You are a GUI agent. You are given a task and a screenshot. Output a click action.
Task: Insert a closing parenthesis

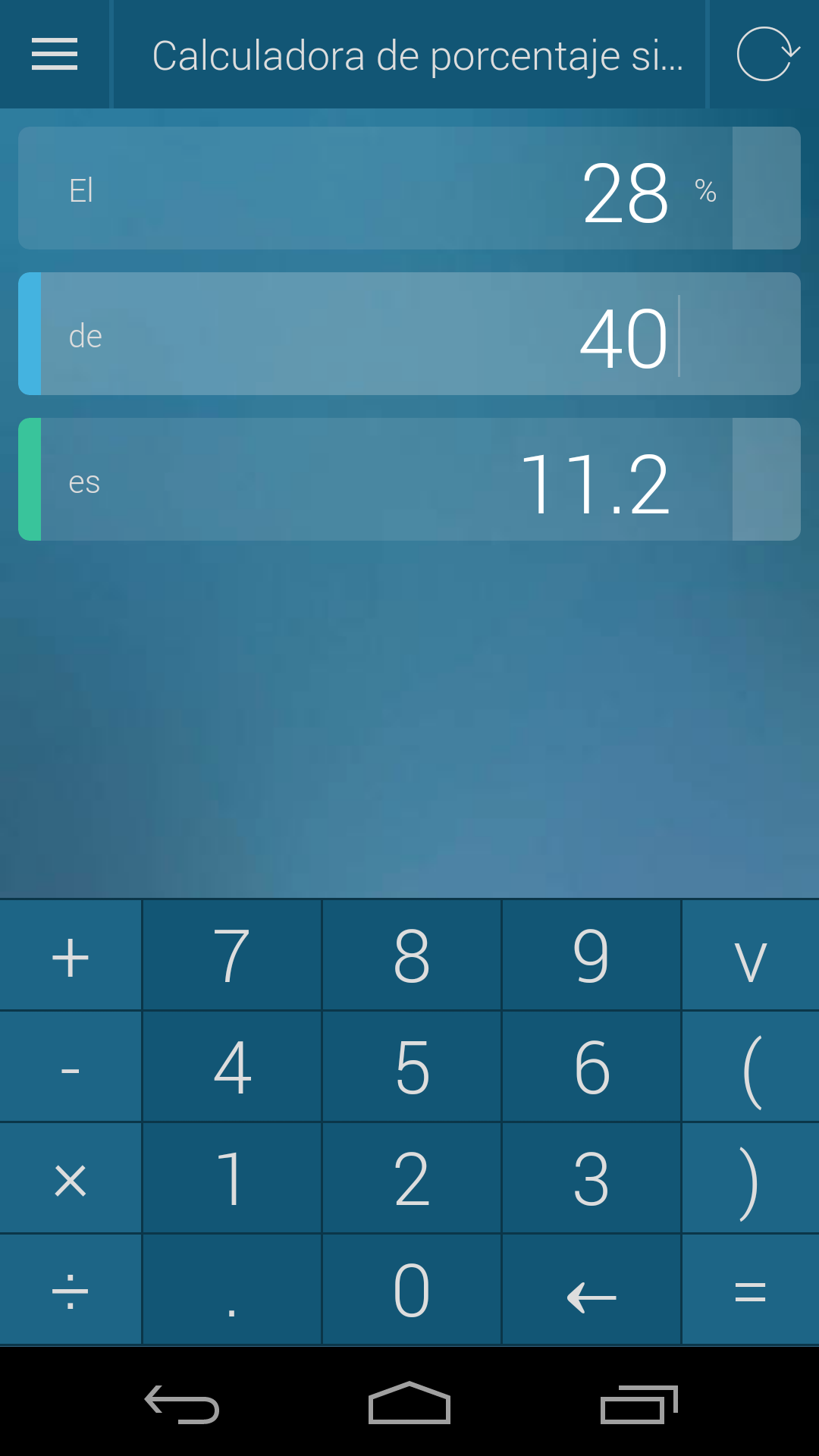click(751, 1179)
